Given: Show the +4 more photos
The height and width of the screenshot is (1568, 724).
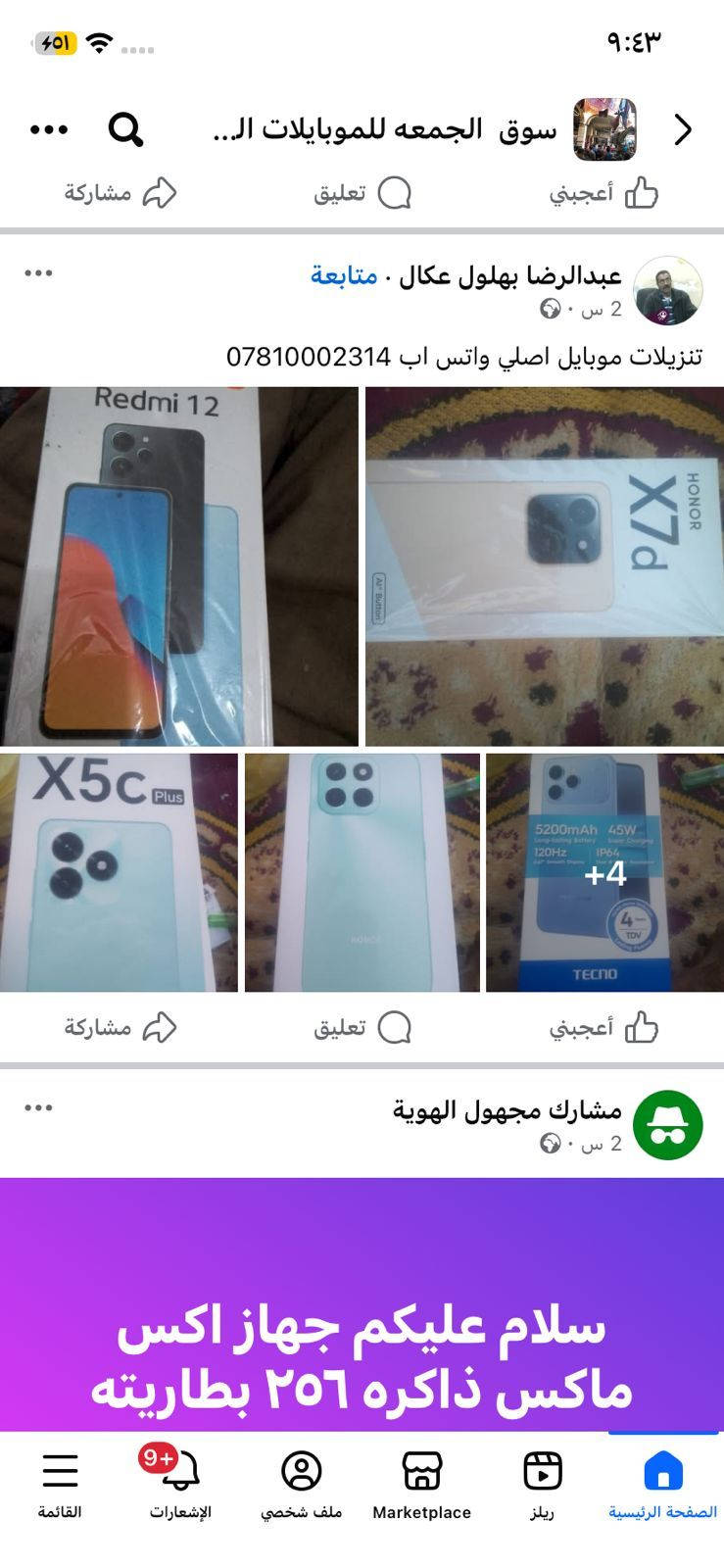Looking at the screenshot, I should click(604, 872).
